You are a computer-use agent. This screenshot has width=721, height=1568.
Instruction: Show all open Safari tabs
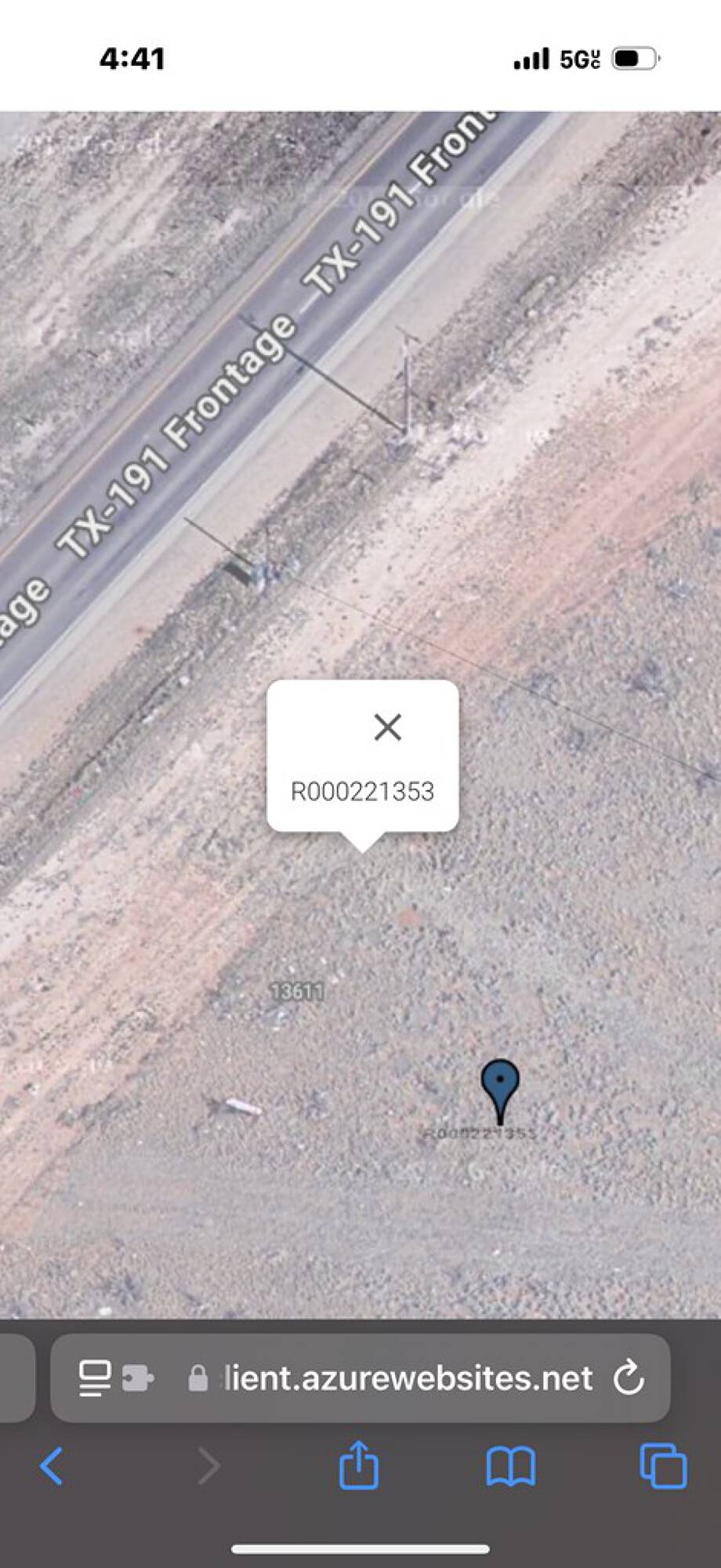pos(663,1465)
